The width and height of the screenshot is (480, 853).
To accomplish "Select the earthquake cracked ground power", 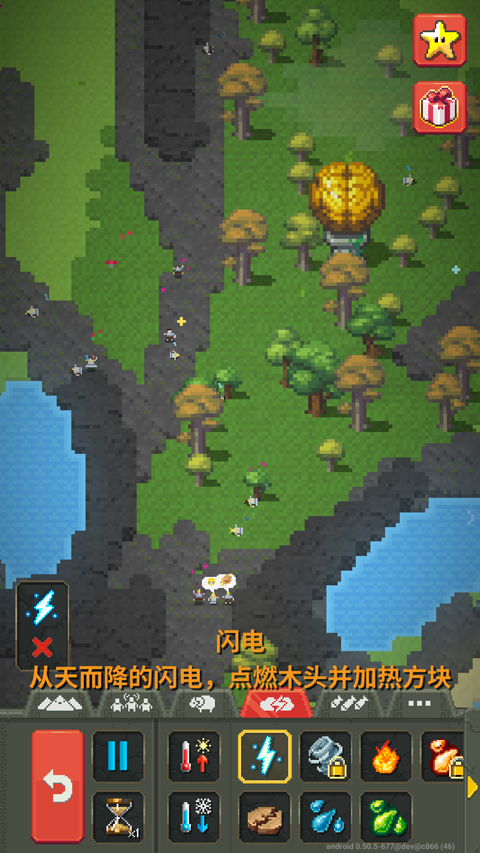I will click(265, 817).
